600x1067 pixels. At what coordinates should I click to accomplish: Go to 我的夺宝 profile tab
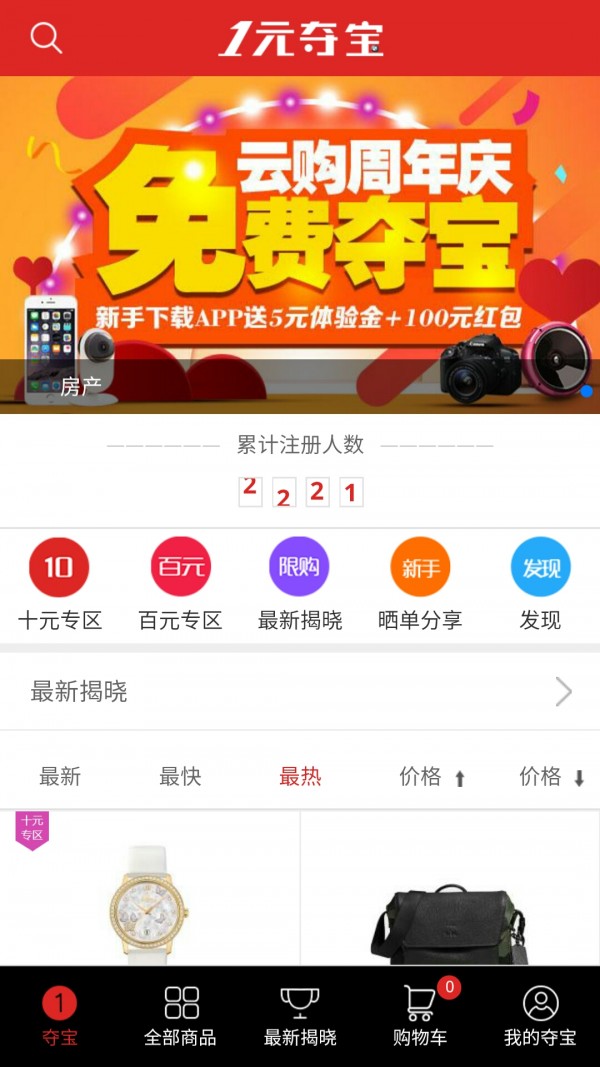tap(540, 1016)
